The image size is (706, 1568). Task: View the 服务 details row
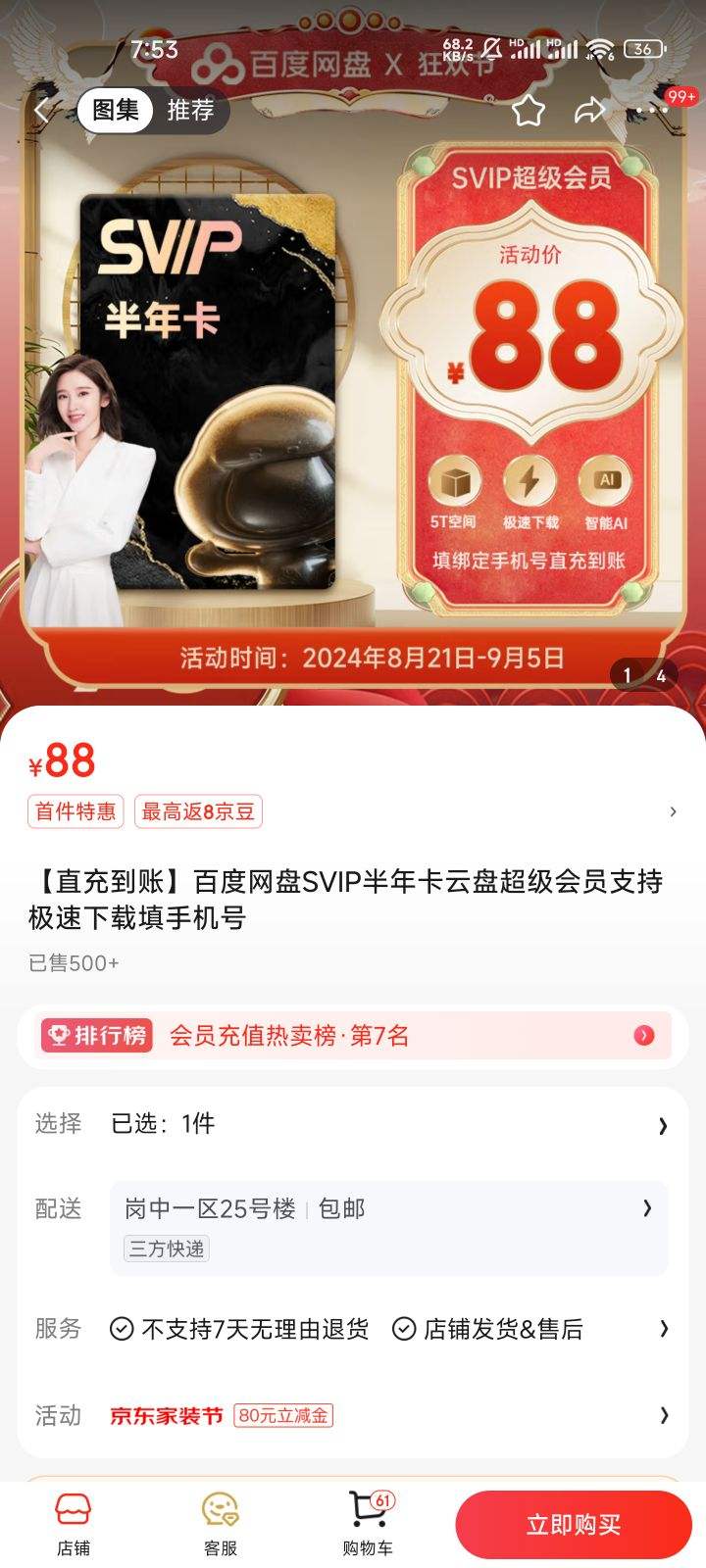point(353,1329)
